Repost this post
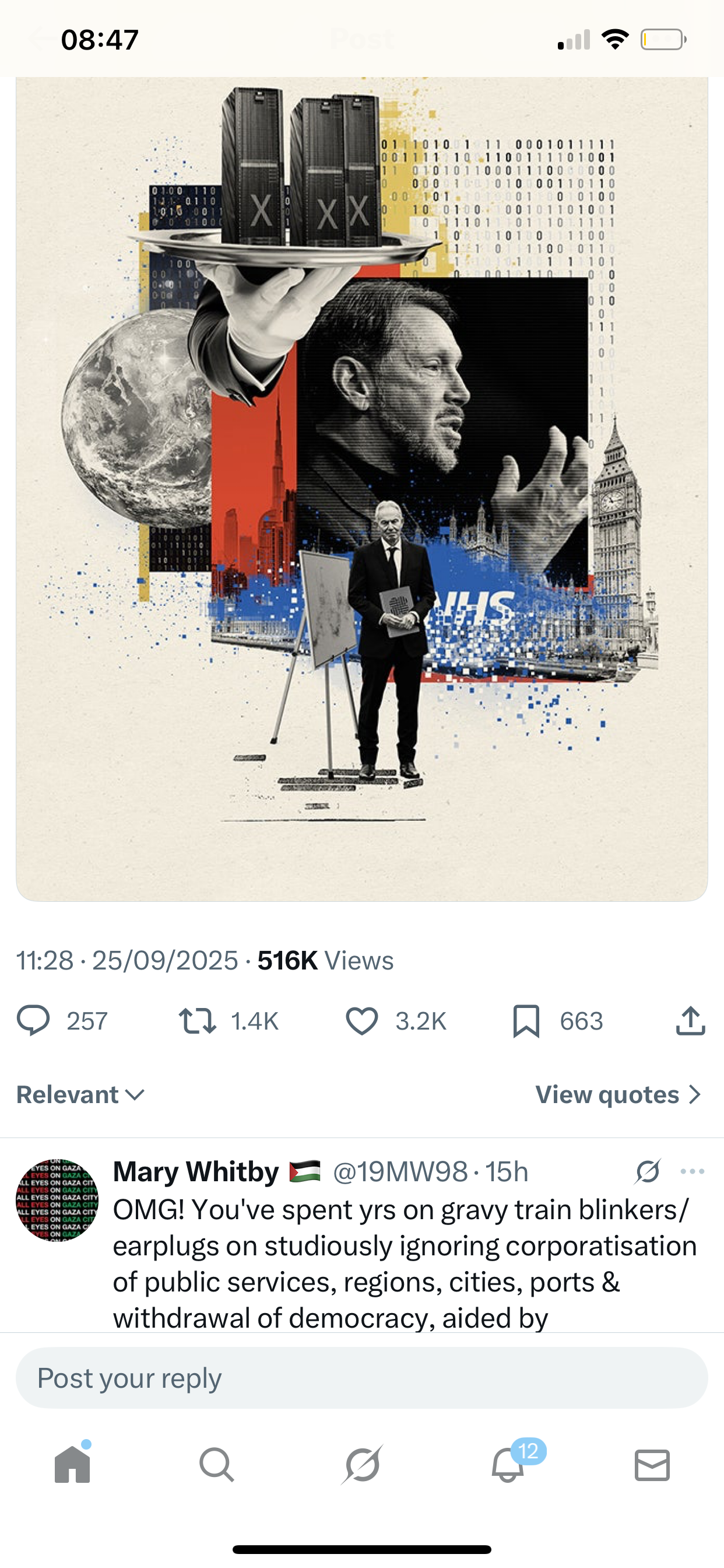The width and height of the screenshot is (724, 1568). click(197, 1021)
